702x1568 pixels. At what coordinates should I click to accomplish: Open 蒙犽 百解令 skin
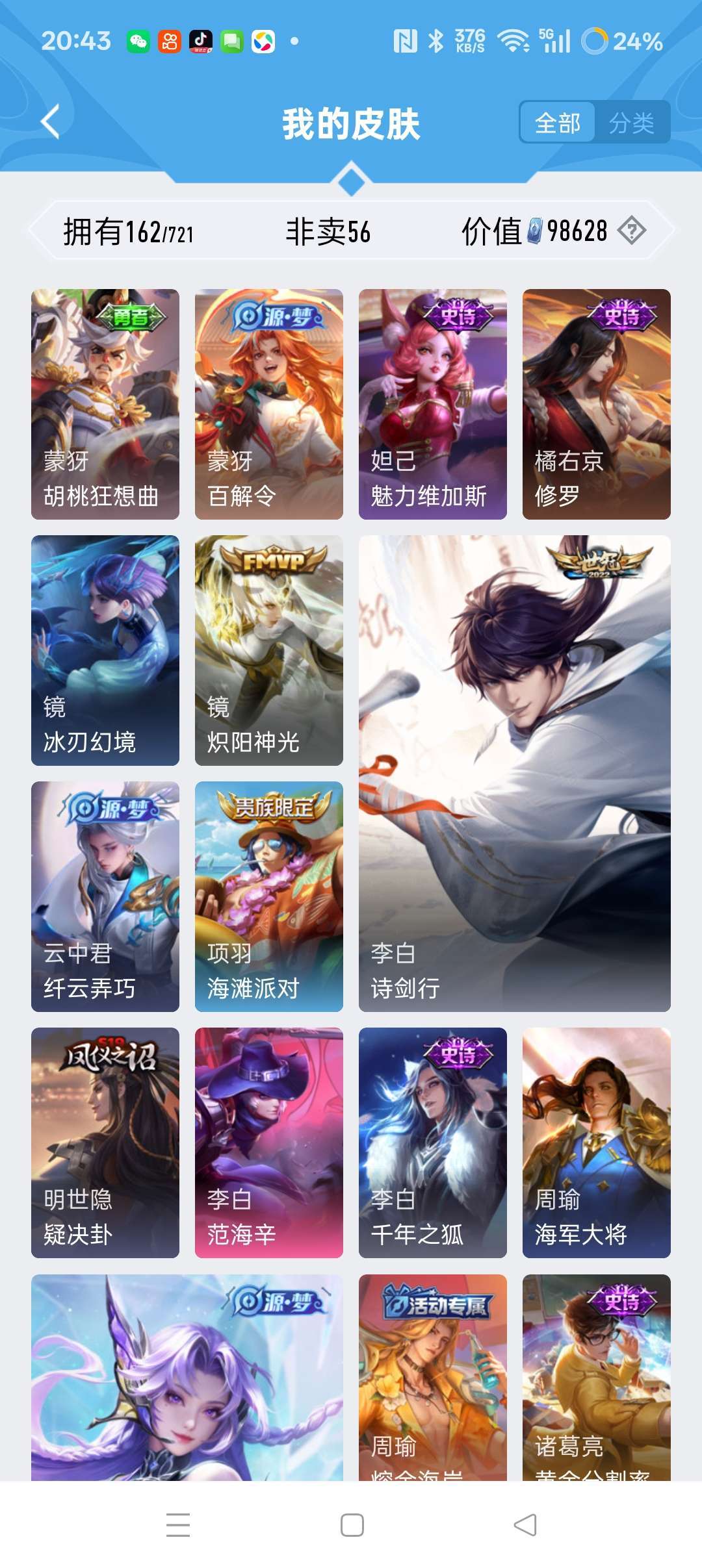coord(269,404)
